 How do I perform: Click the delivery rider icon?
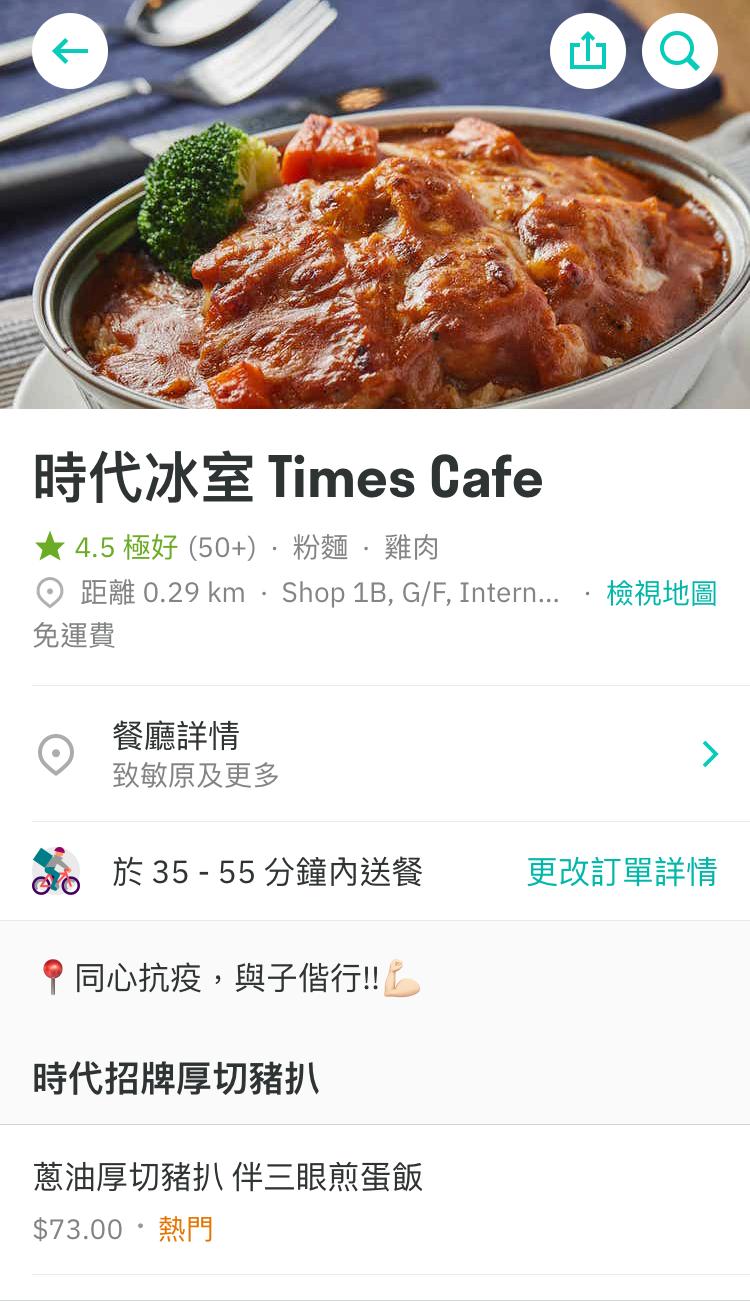click(57, 872)
